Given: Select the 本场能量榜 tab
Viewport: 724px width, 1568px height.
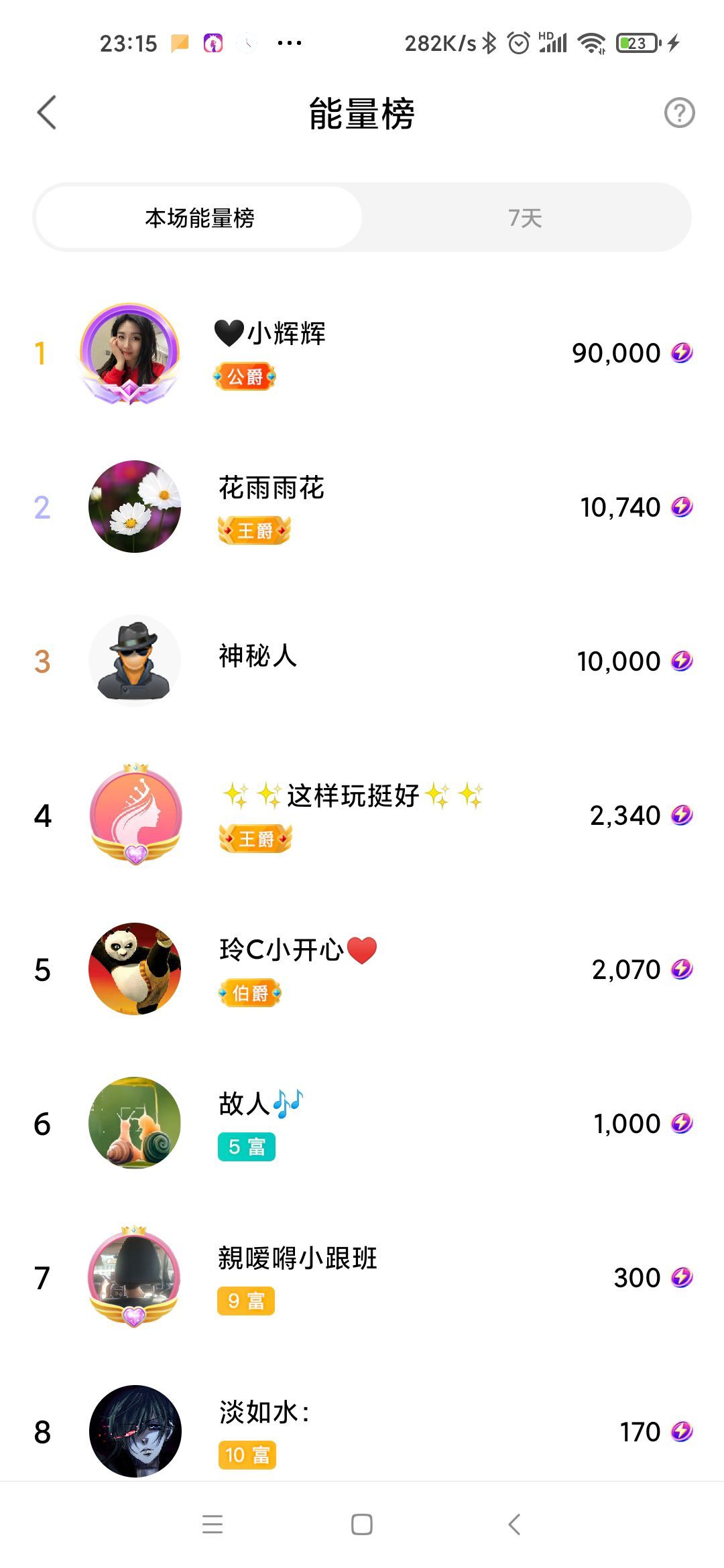Looking at the screenshot, I should point(198,216).
